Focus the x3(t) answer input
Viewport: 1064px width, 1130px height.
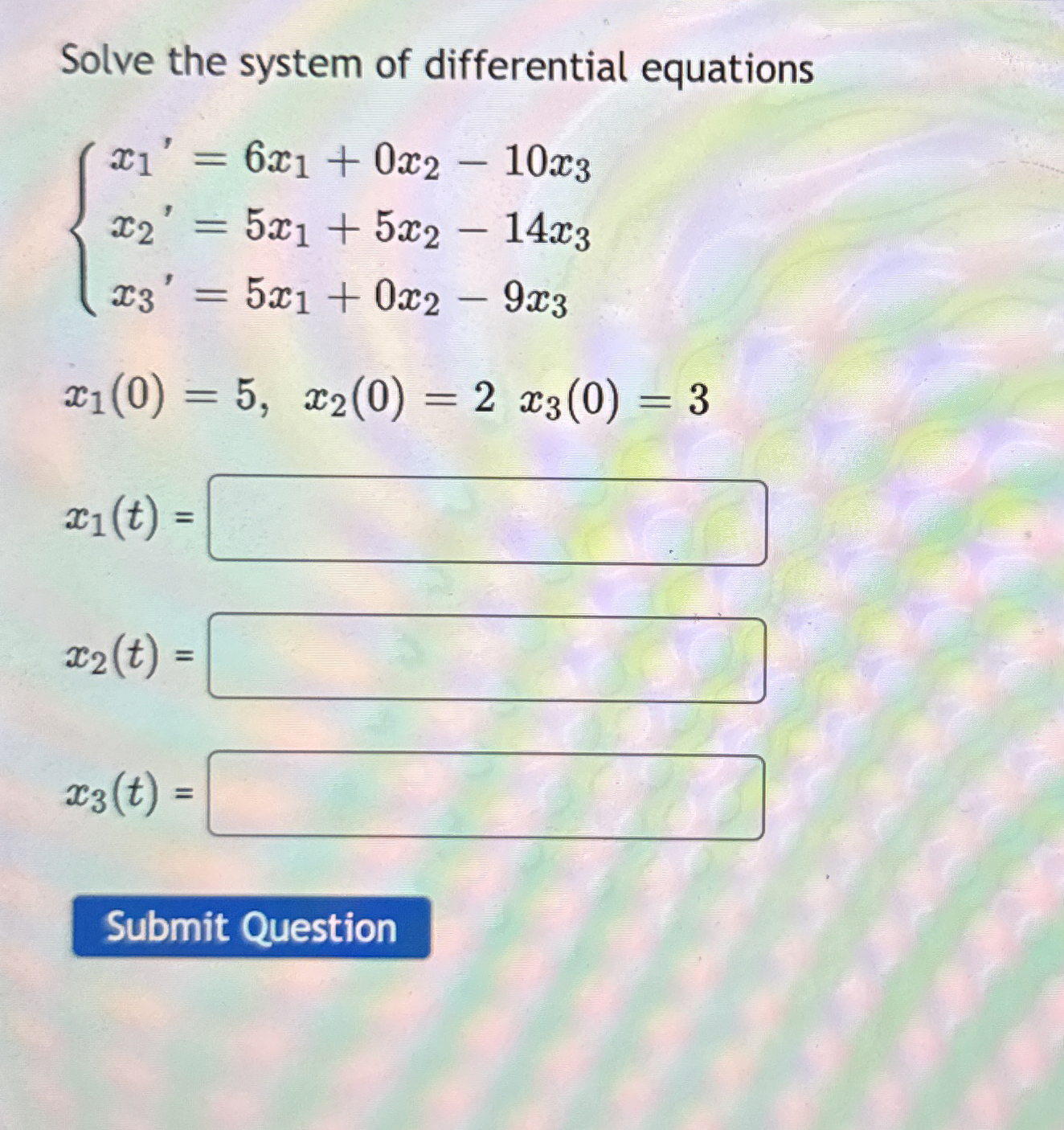487,796
